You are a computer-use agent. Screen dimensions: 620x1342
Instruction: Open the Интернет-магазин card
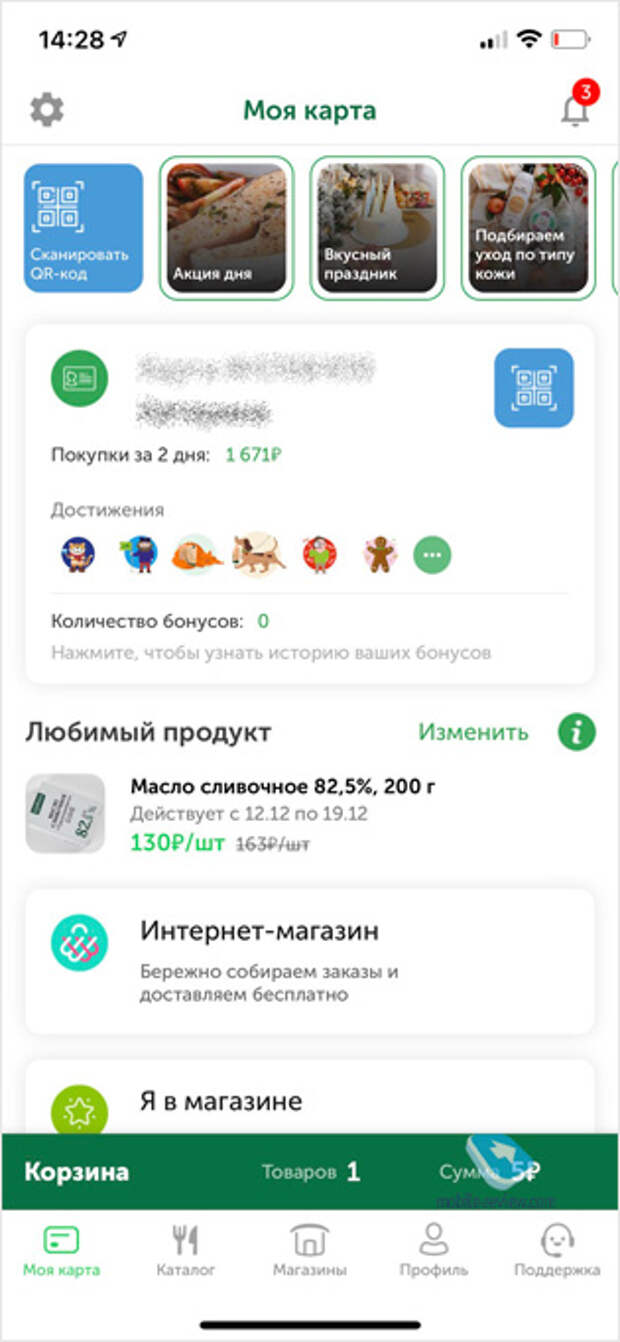point(309,960)
